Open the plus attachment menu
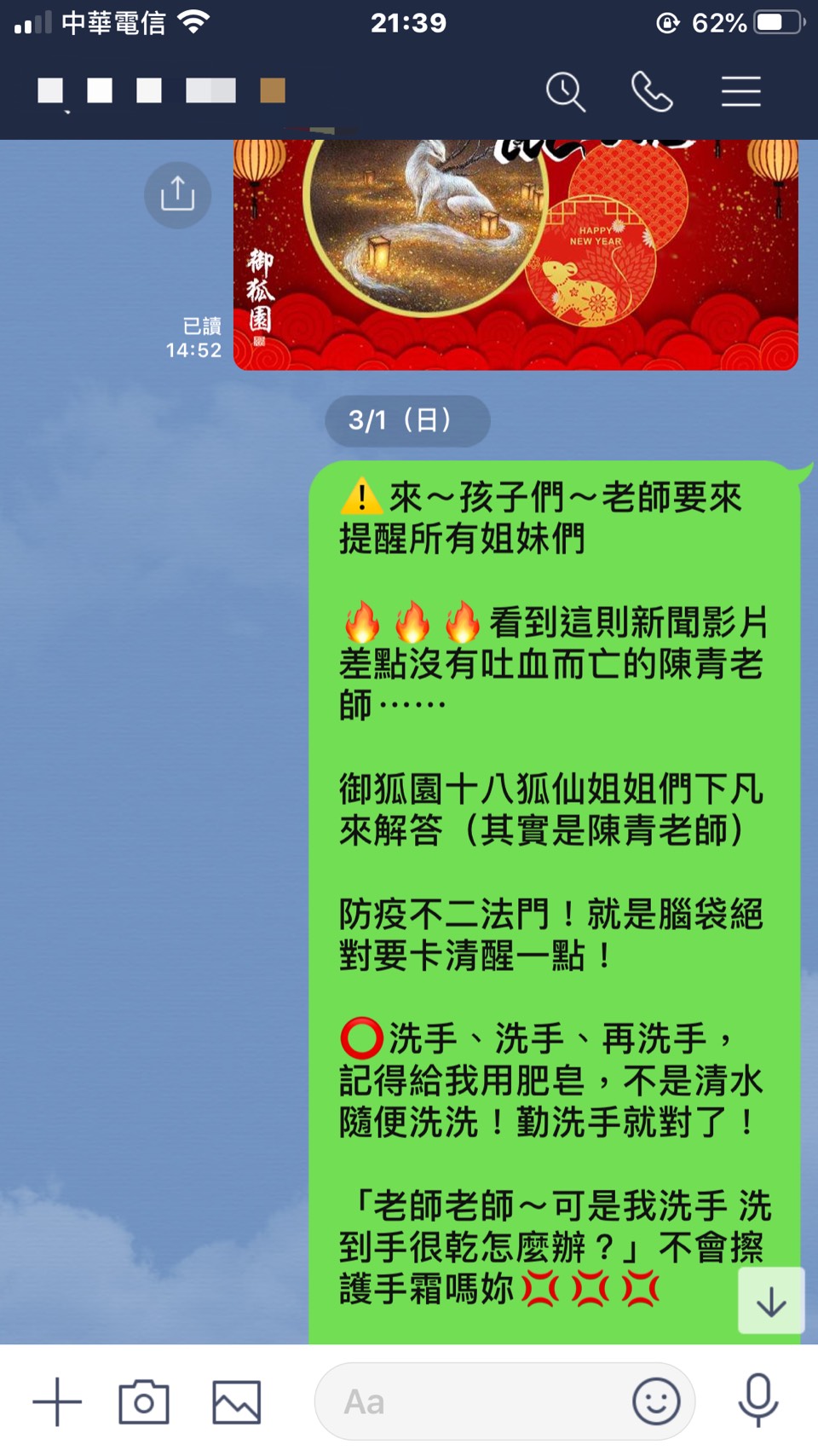Screen dimensions: 818x1456 (x=57, y=1401)
